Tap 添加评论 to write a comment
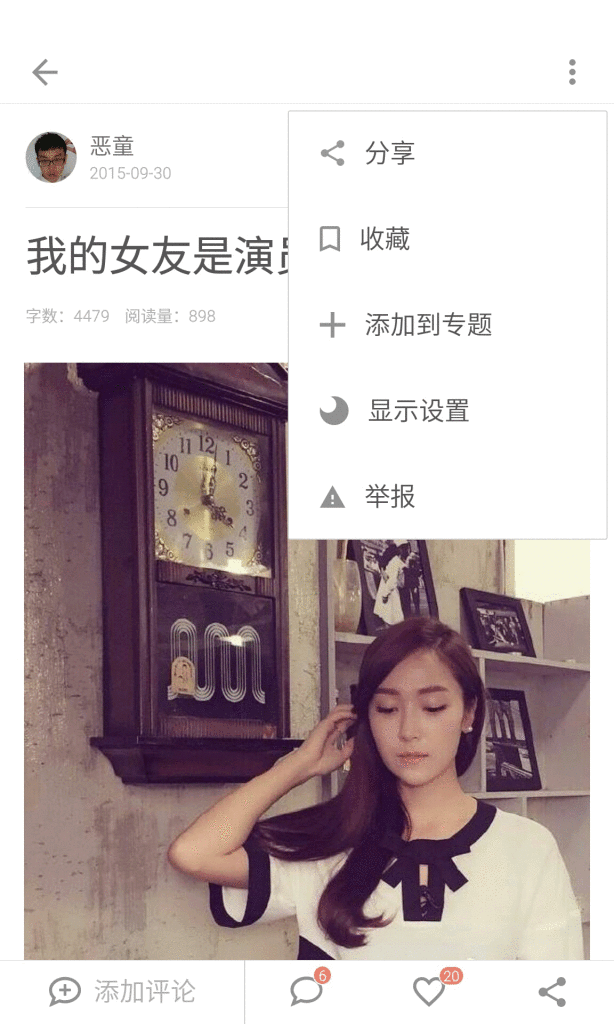This screenshot has width=614, height=1024. [122, 992]
